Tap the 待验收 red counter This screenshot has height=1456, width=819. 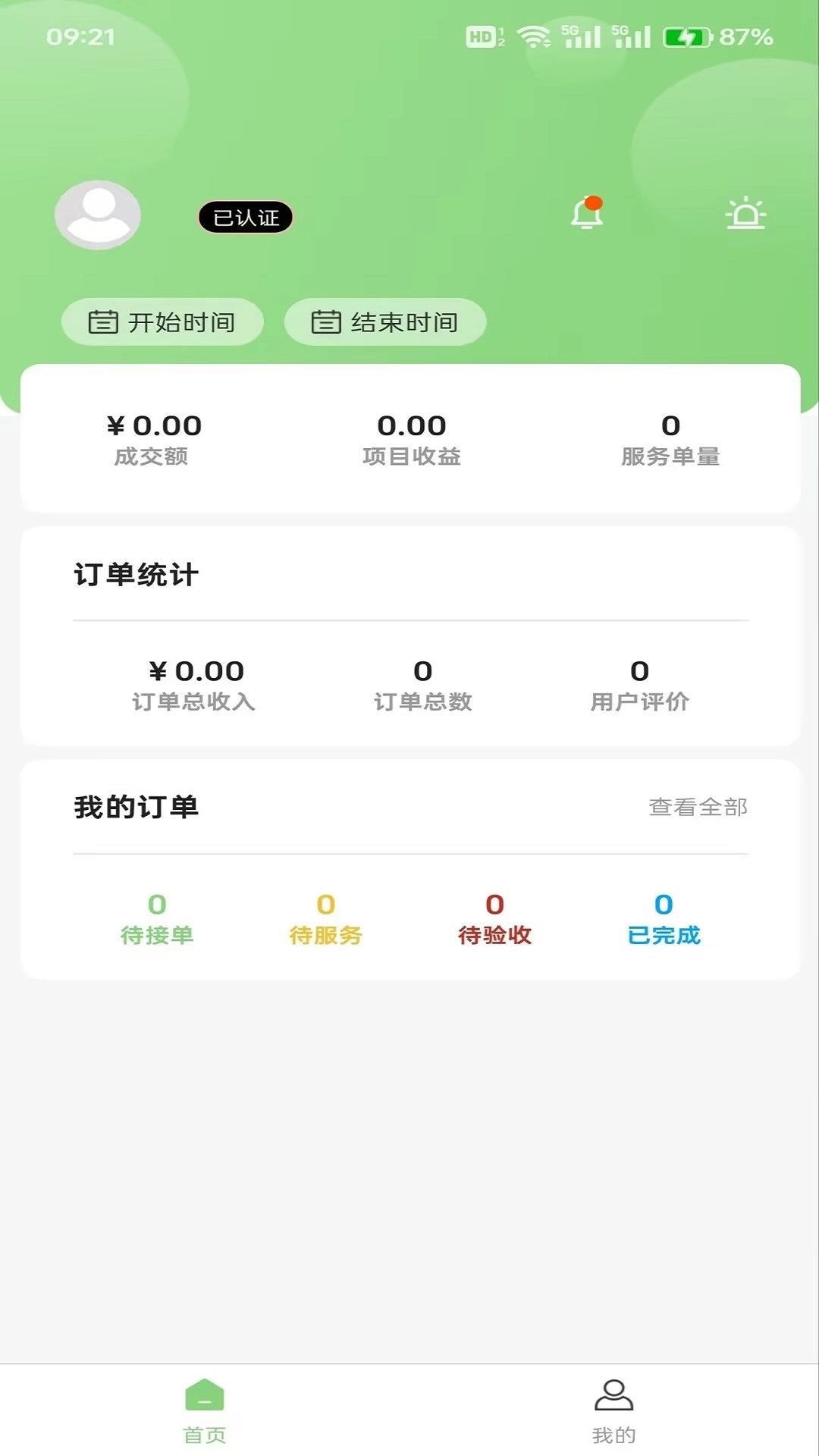(494, 918)
